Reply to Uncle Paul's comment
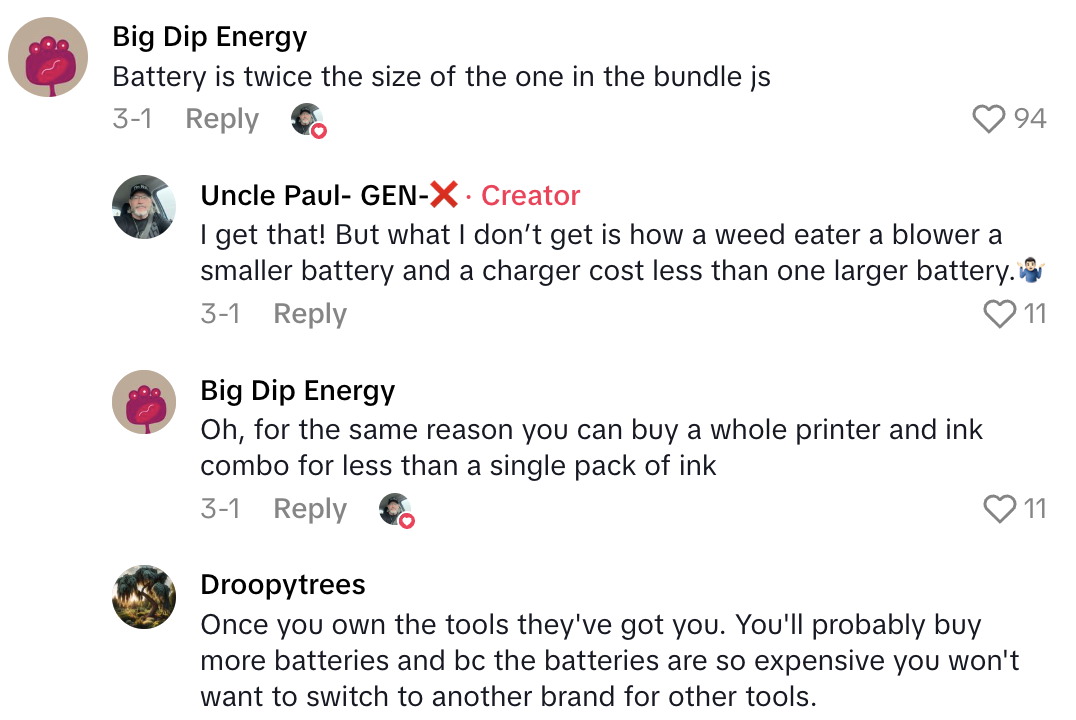 tap(310, 314)
